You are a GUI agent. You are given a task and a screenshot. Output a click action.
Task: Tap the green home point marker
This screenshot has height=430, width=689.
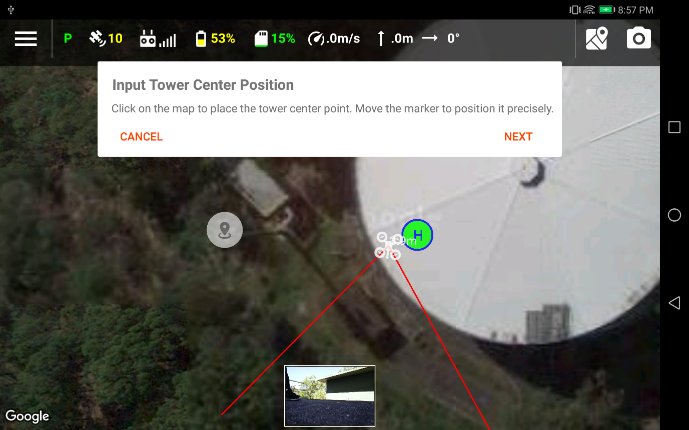tap(417, 235)
